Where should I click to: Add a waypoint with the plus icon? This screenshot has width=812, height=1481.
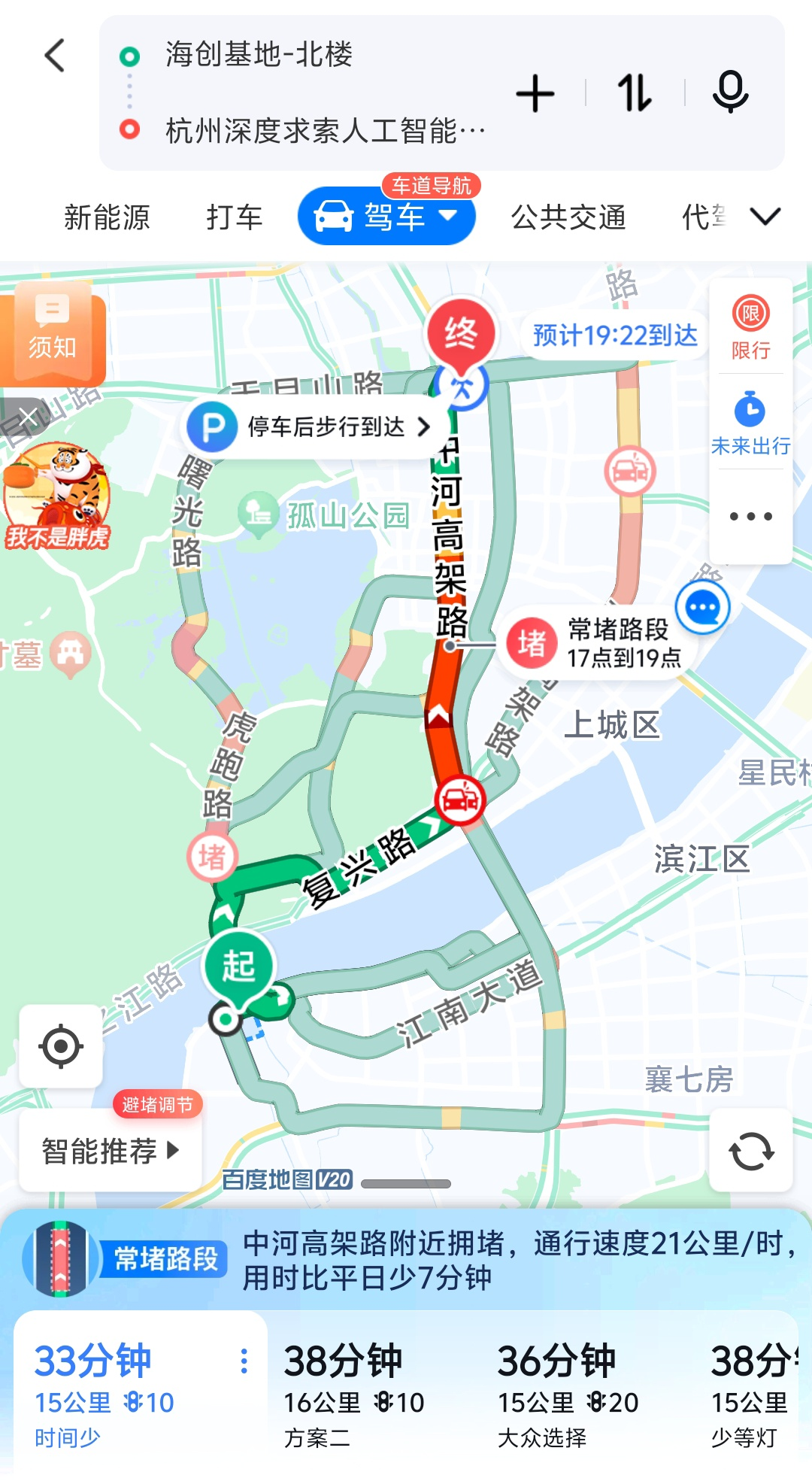pyautogui.click(x=535, y=94)
